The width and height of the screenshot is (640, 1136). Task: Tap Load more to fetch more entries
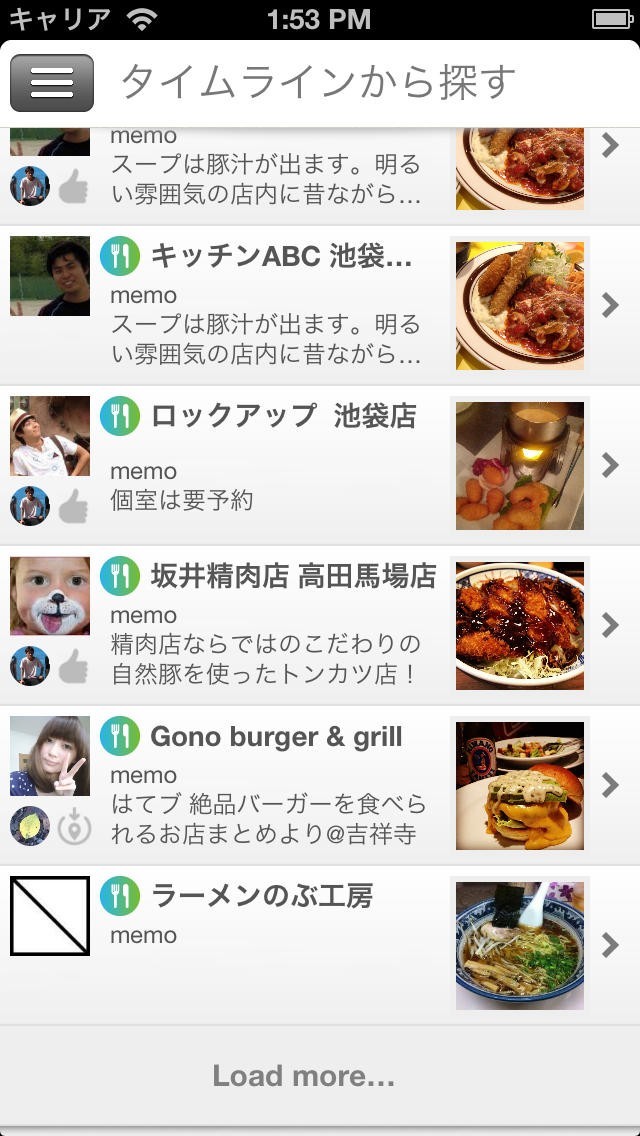304,1076
